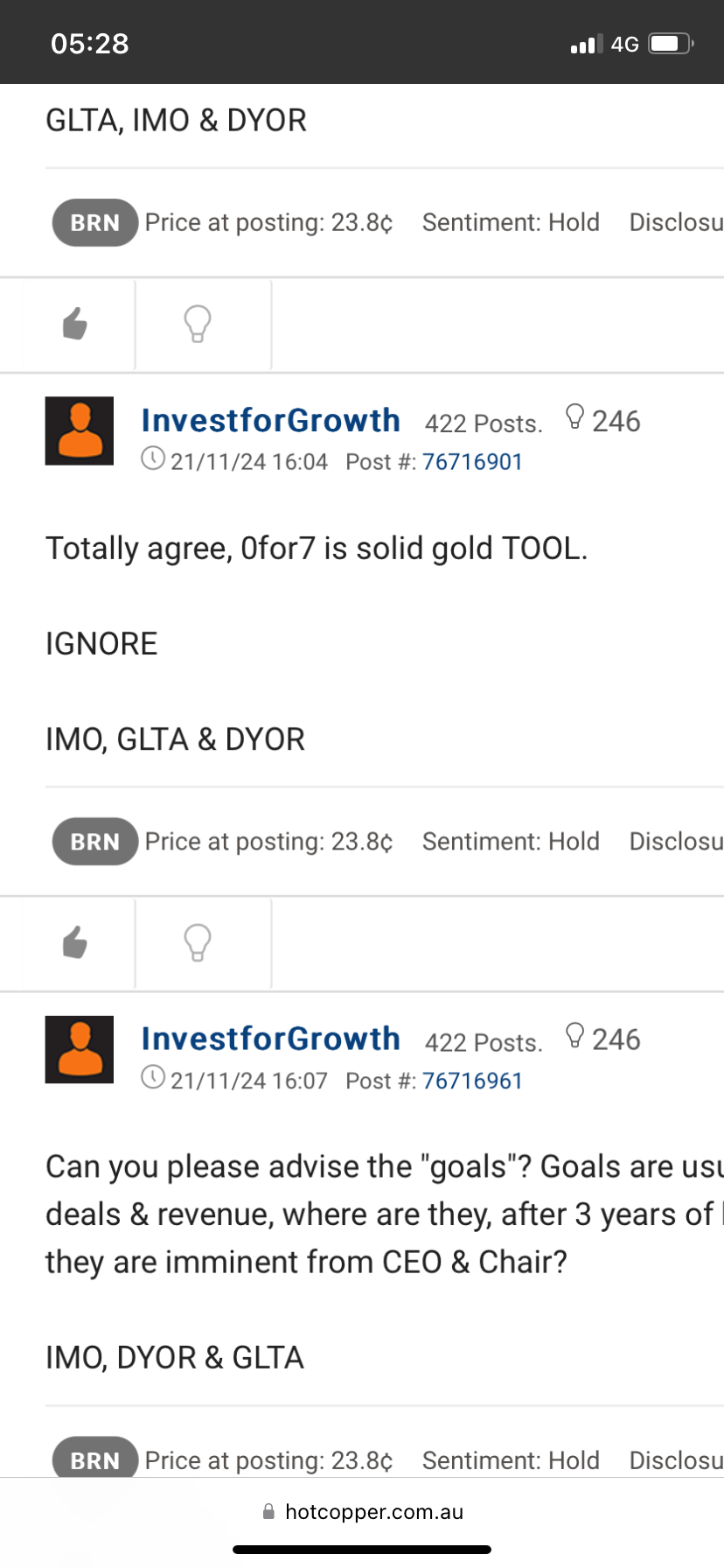Image resolution: width=724 pixels, height=1568 pixels.
Task: Open post number 76716961
Action: [x=472, y=1081]
